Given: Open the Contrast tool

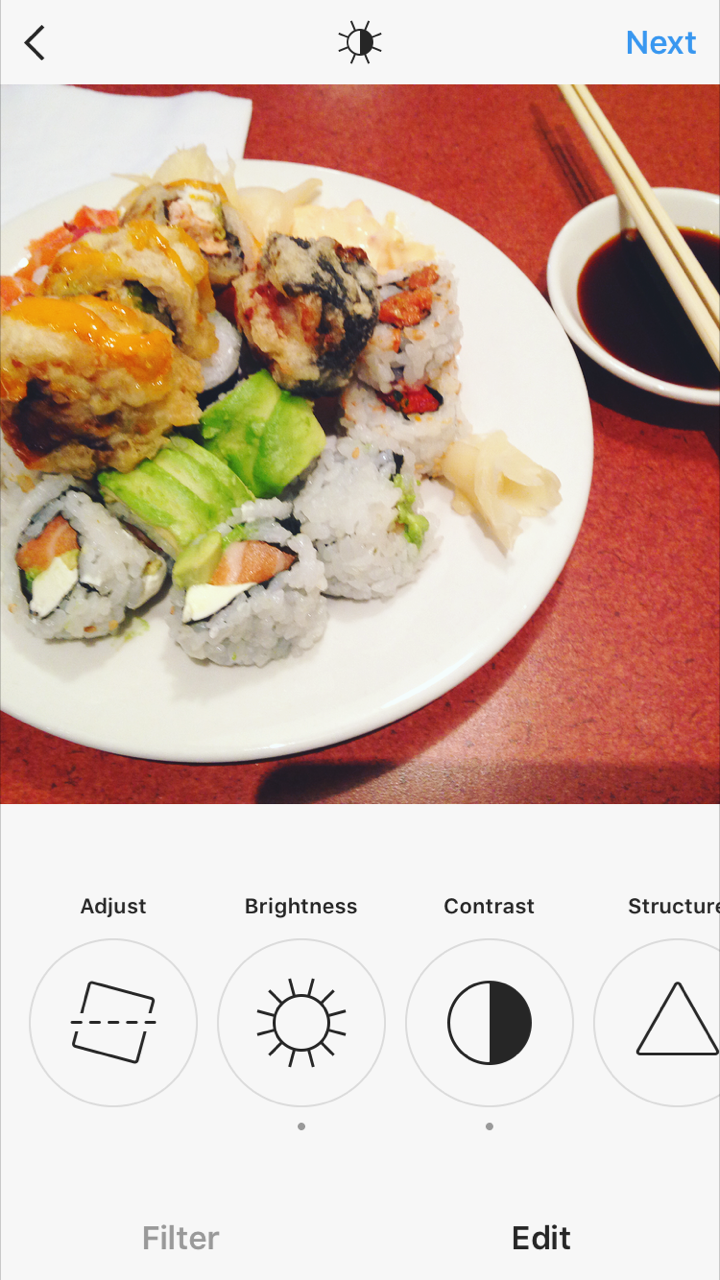Looking at the screenshot, I should click(489, 1022).
